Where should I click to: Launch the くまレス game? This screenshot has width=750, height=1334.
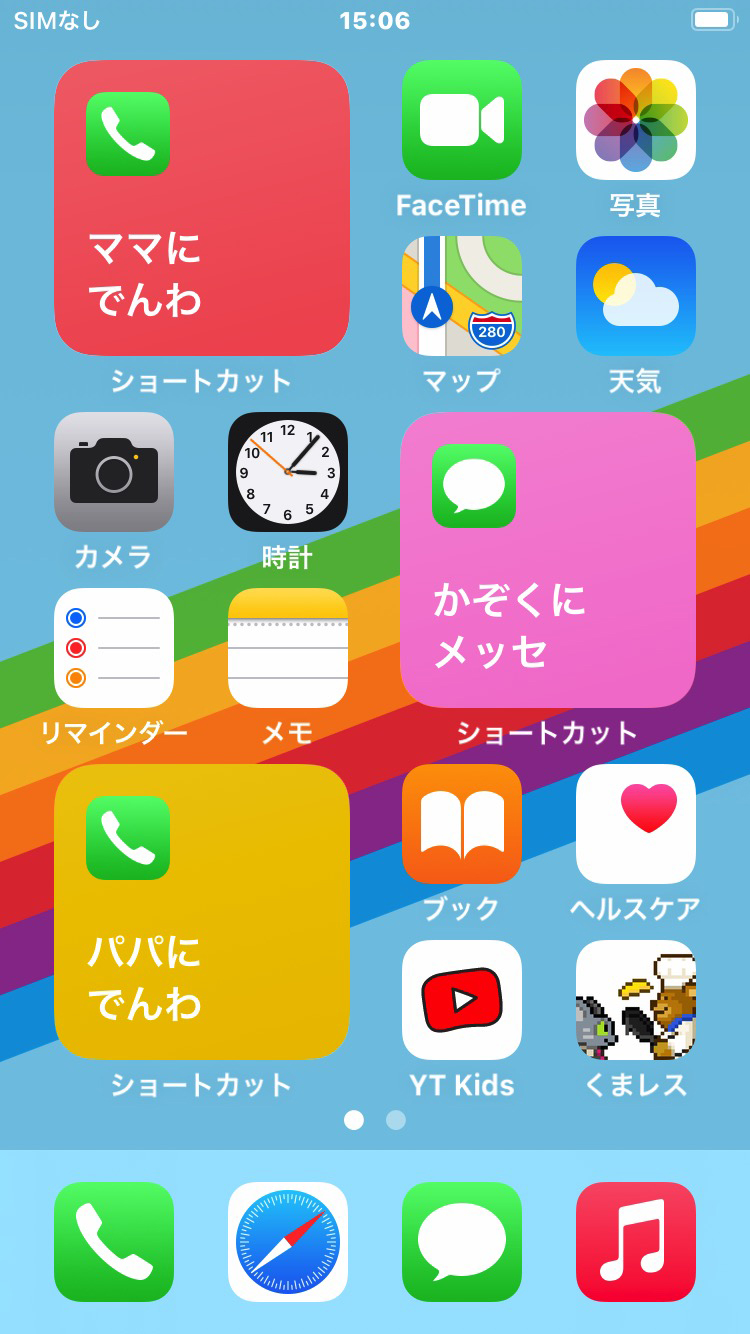tap(636, 1000)
